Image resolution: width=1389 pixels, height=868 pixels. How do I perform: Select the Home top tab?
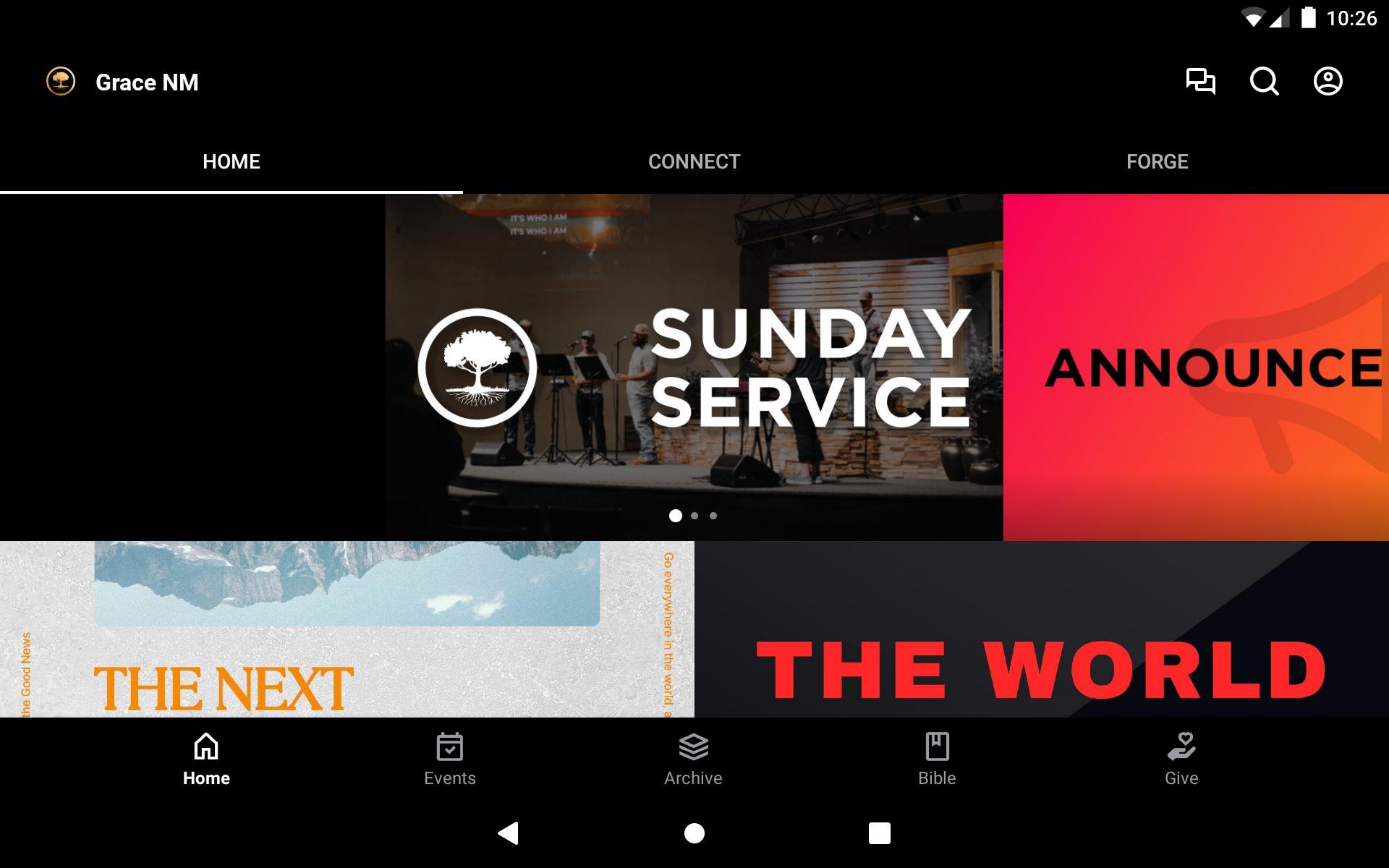(x=231, y=161)
